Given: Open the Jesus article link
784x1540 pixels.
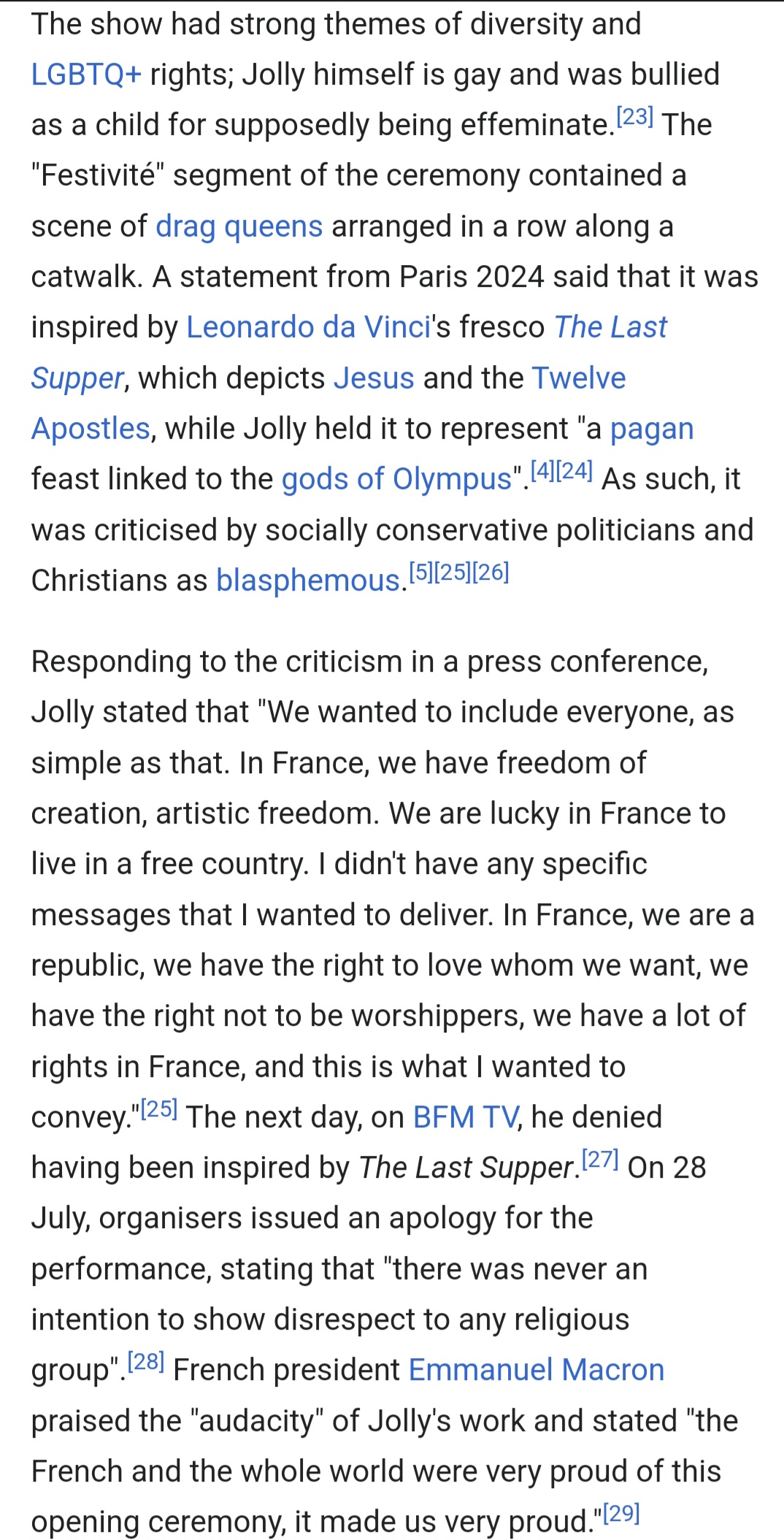Looking at the screenshot, I should tap(374, 378).
